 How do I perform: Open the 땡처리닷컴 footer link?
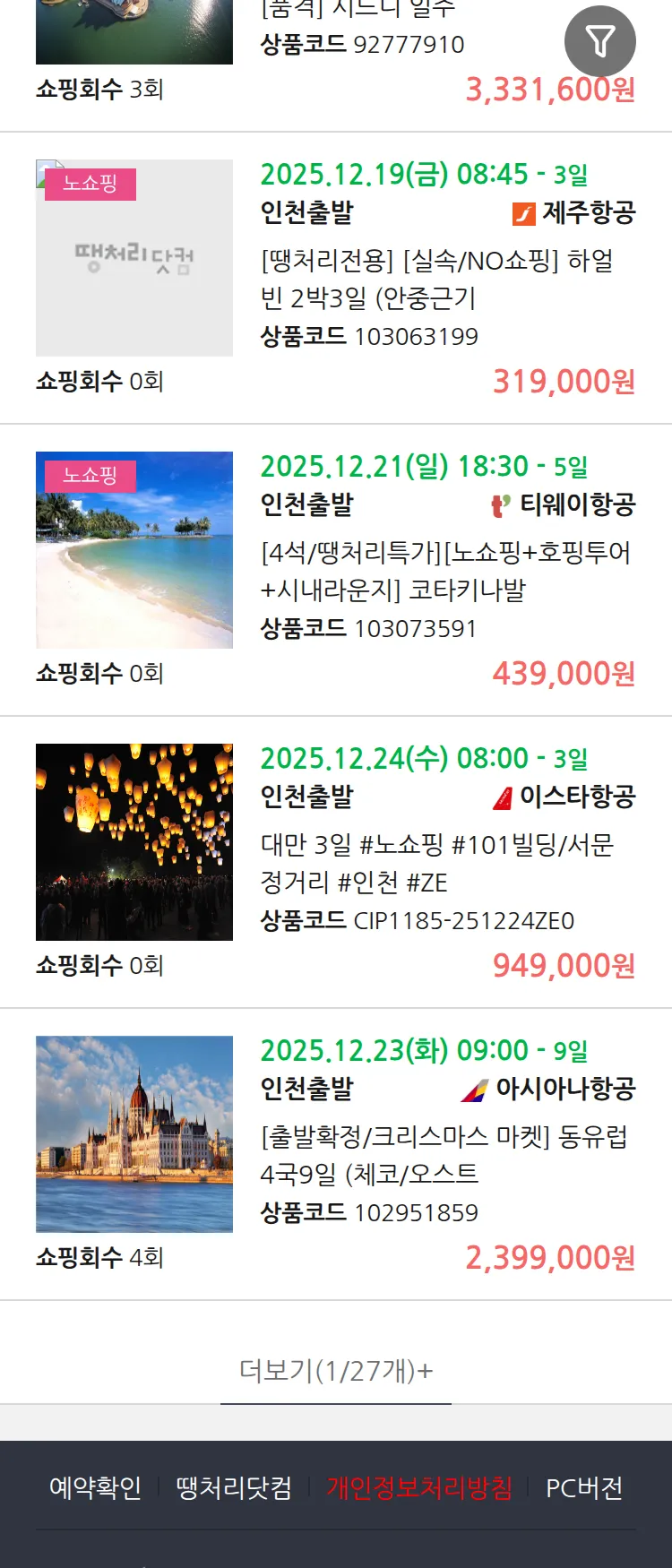pyautogui.click(x=234, y=1488)
